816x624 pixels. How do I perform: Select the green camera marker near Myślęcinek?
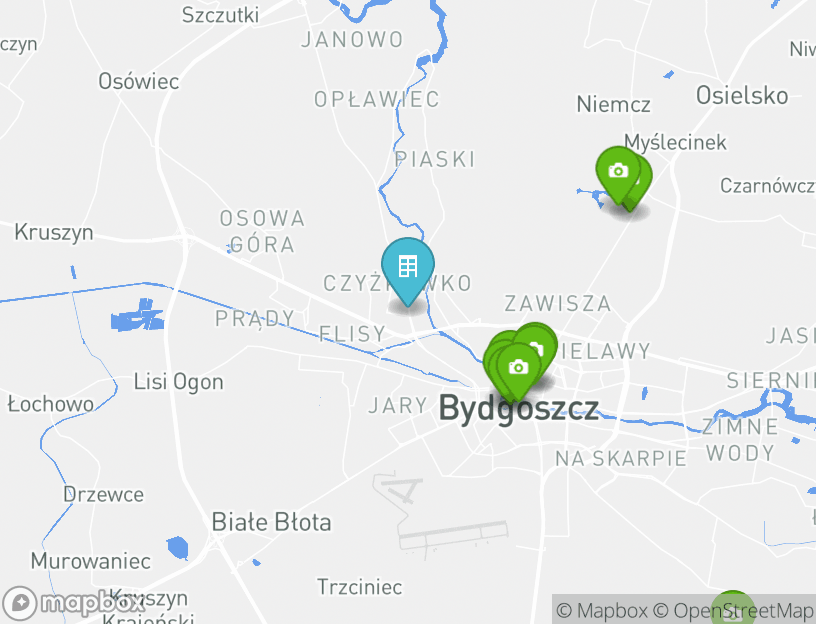(x=618, y=170)
